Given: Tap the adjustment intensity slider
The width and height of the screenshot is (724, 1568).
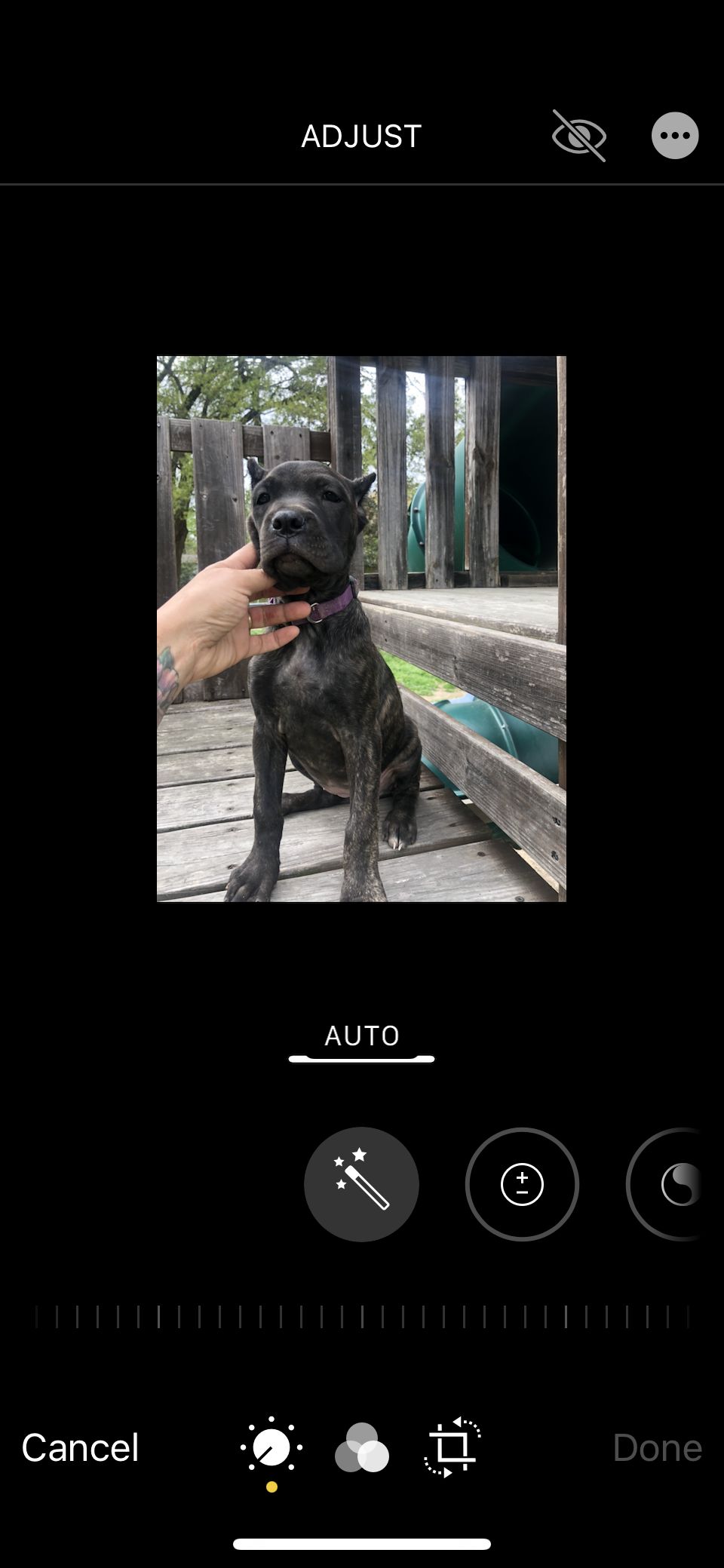Looking at the screenshot, I should click(x=362, y=1317).
